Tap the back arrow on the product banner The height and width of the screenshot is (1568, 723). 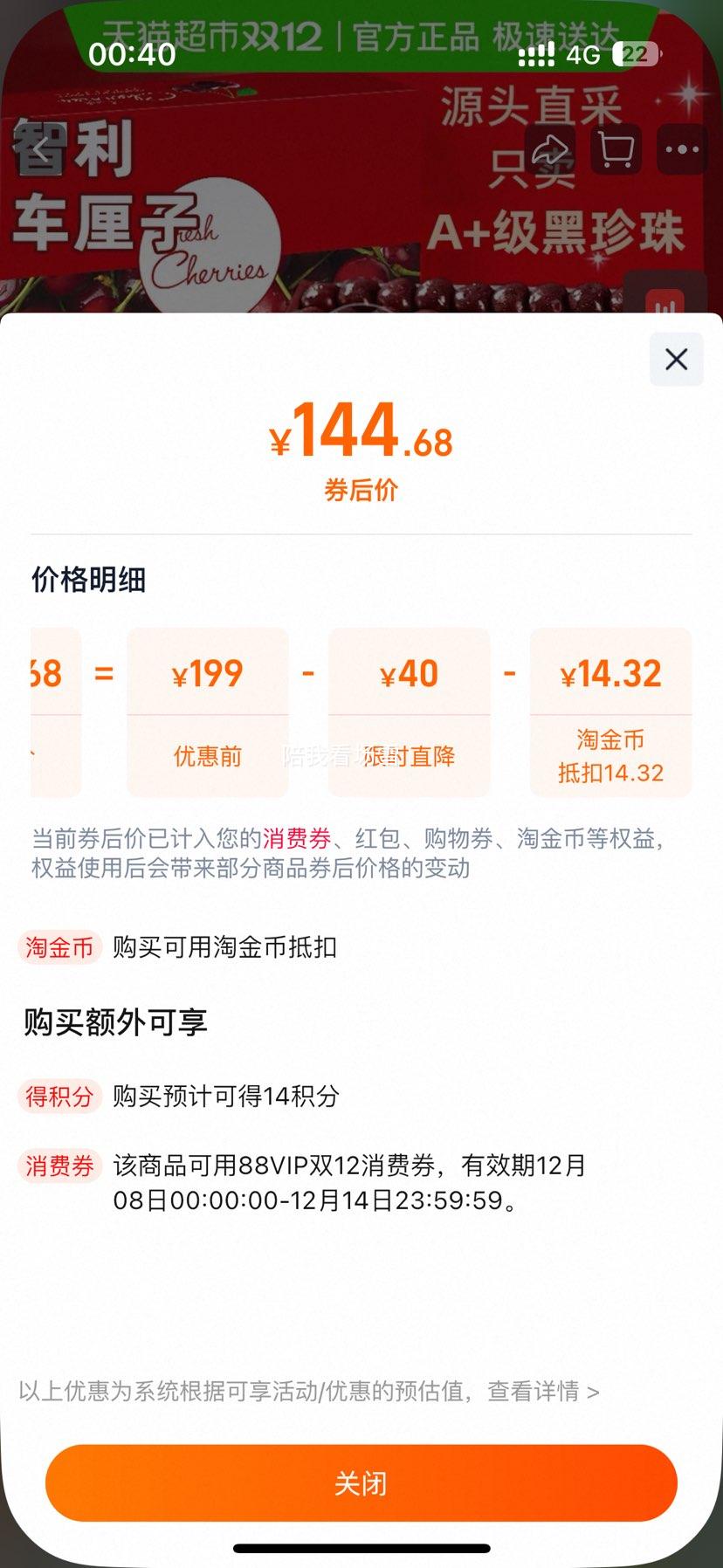click(x=40, y=148)
